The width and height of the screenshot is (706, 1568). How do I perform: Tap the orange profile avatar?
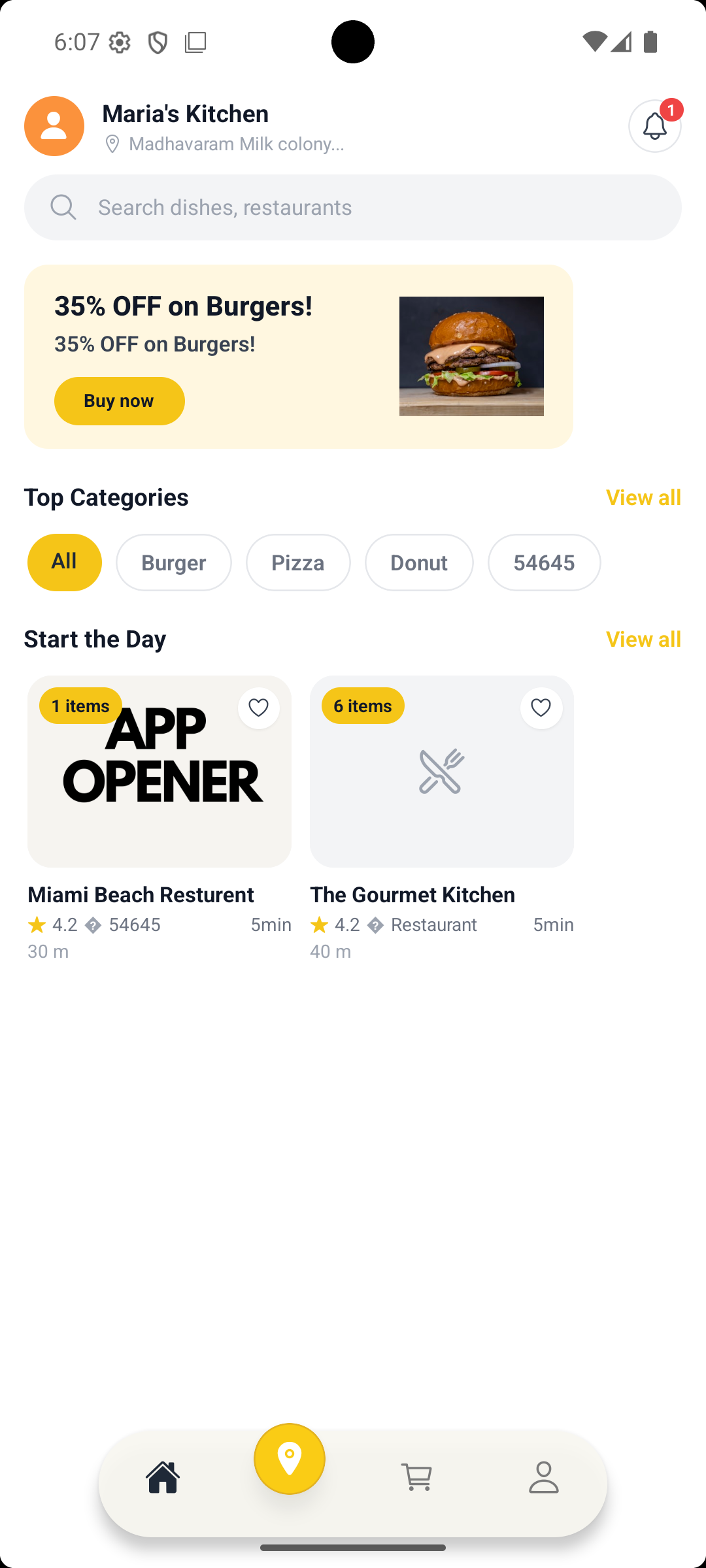[x=54, y=126]
